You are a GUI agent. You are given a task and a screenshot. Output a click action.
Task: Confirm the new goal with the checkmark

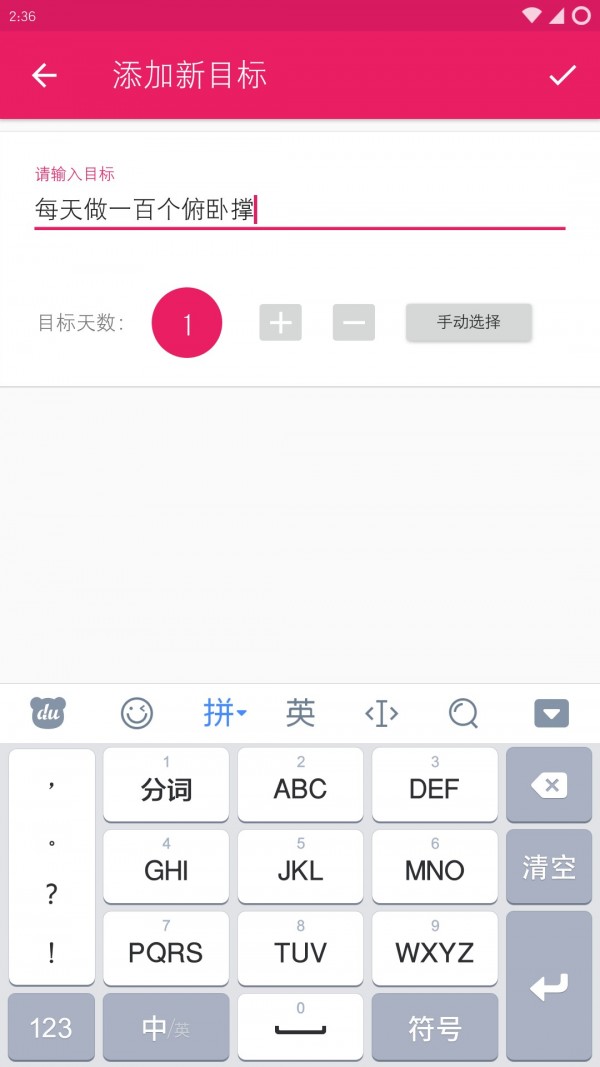coord(563,75)
